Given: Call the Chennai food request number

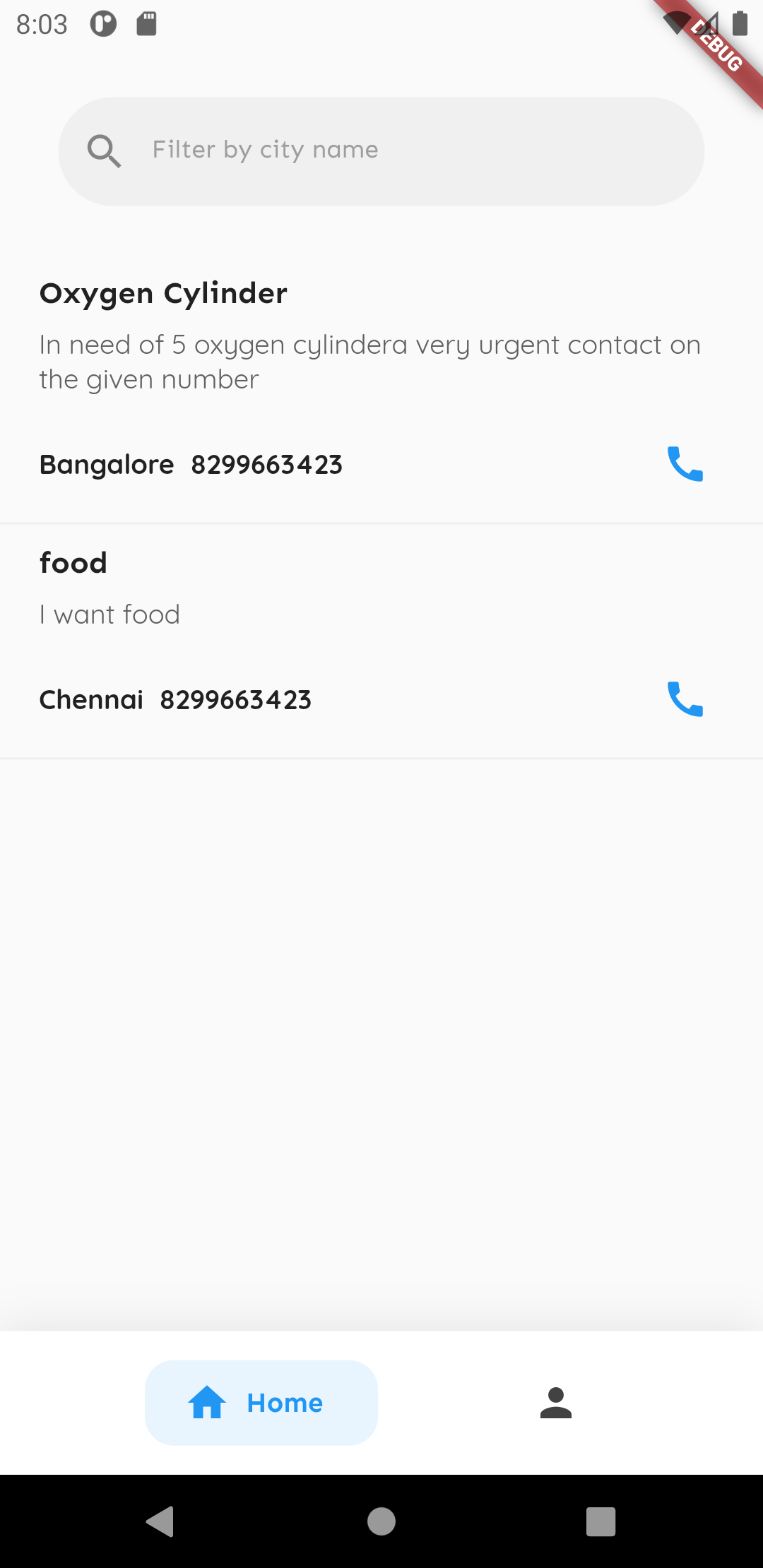Looking at the screenshot, I should point(685,699).
